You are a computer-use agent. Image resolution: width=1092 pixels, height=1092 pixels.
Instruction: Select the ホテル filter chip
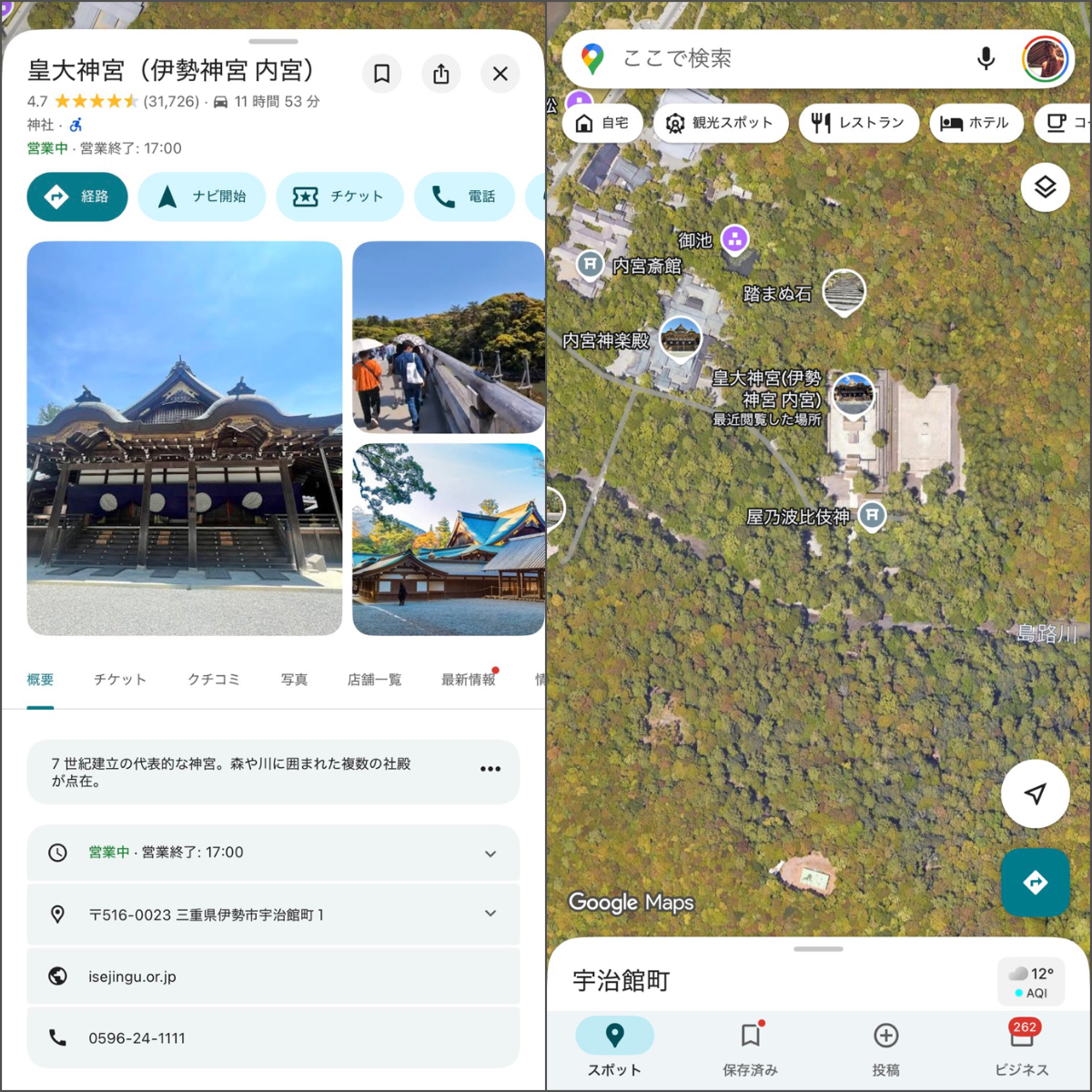click(976, 123)
